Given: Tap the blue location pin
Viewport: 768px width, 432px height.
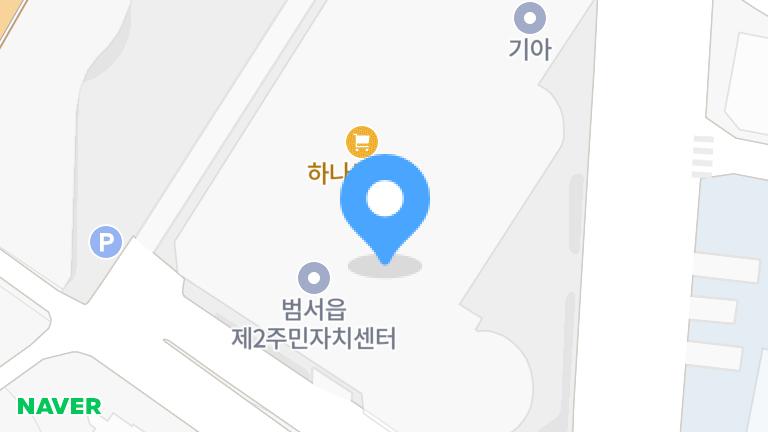Looking at the screenshot, I should (x=385, y=203).
